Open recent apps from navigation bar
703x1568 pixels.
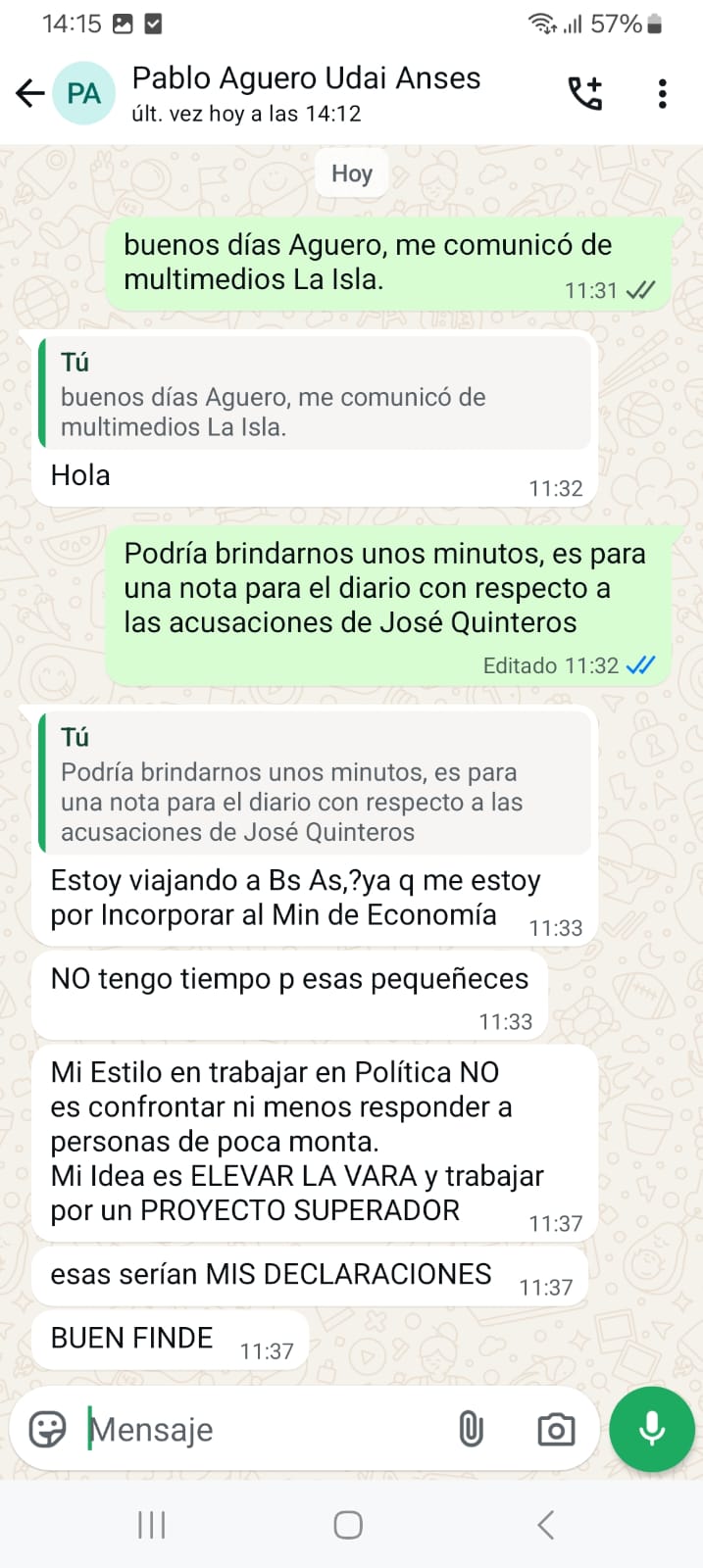152,1525
